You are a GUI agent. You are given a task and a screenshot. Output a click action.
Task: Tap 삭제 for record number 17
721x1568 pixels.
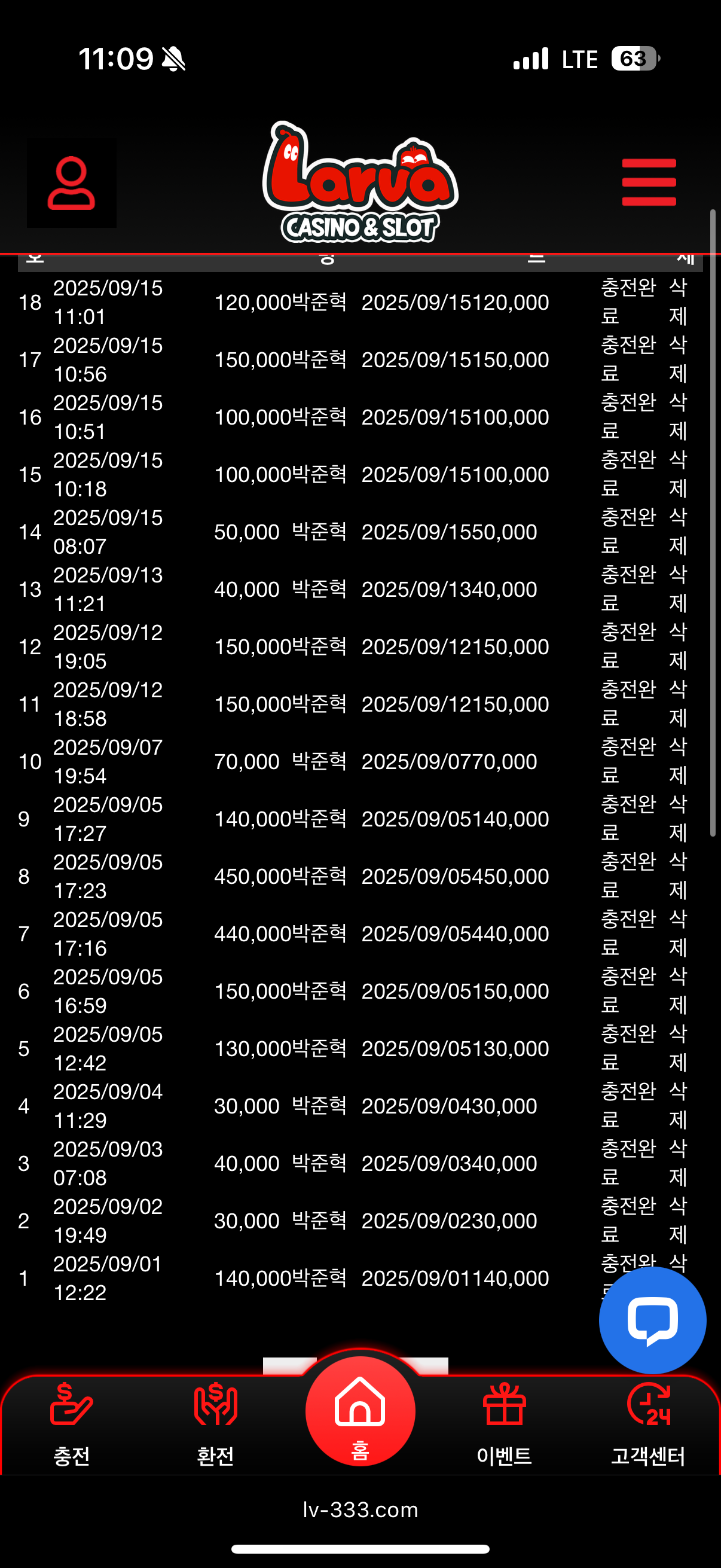678,359
